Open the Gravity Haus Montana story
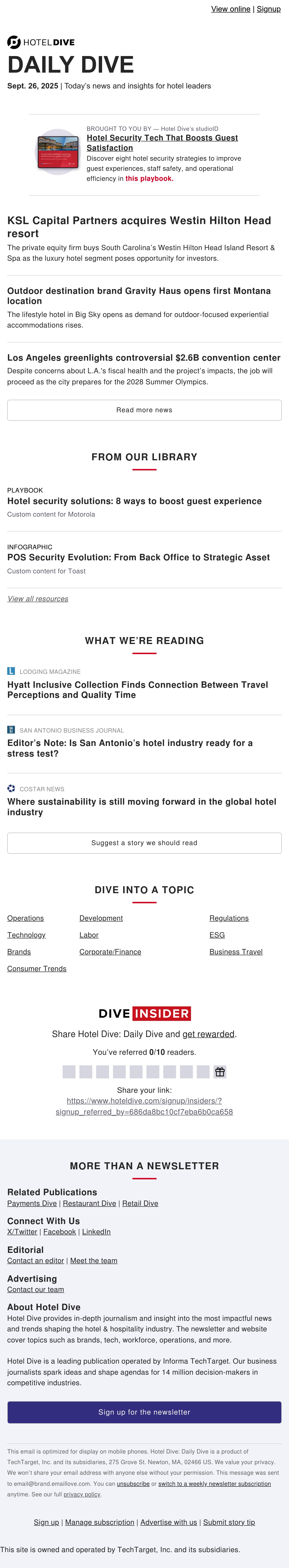The image size is (289, 1568). click(x=139, y=296)
